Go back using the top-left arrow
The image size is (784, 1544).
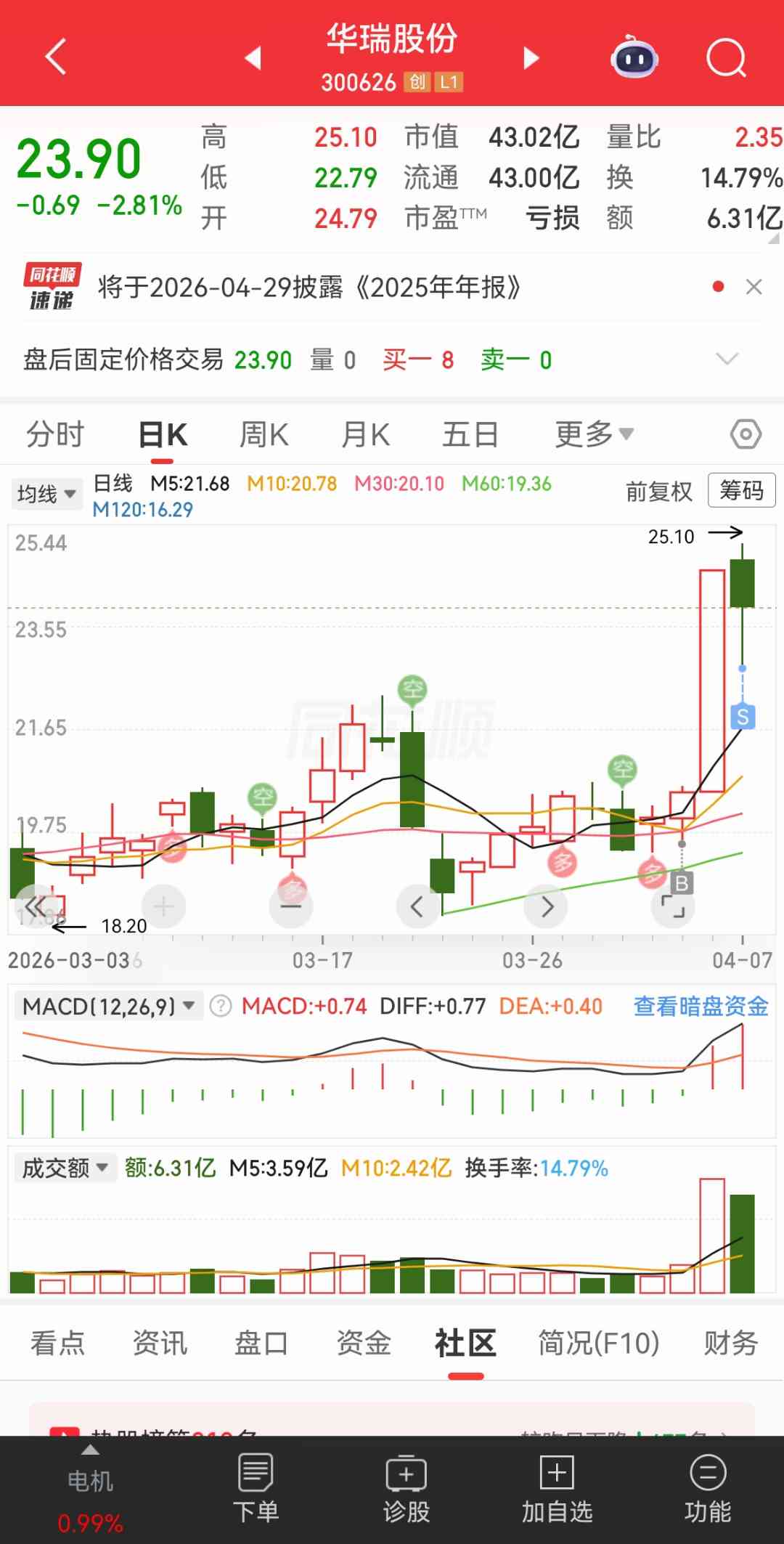point(55,57)
